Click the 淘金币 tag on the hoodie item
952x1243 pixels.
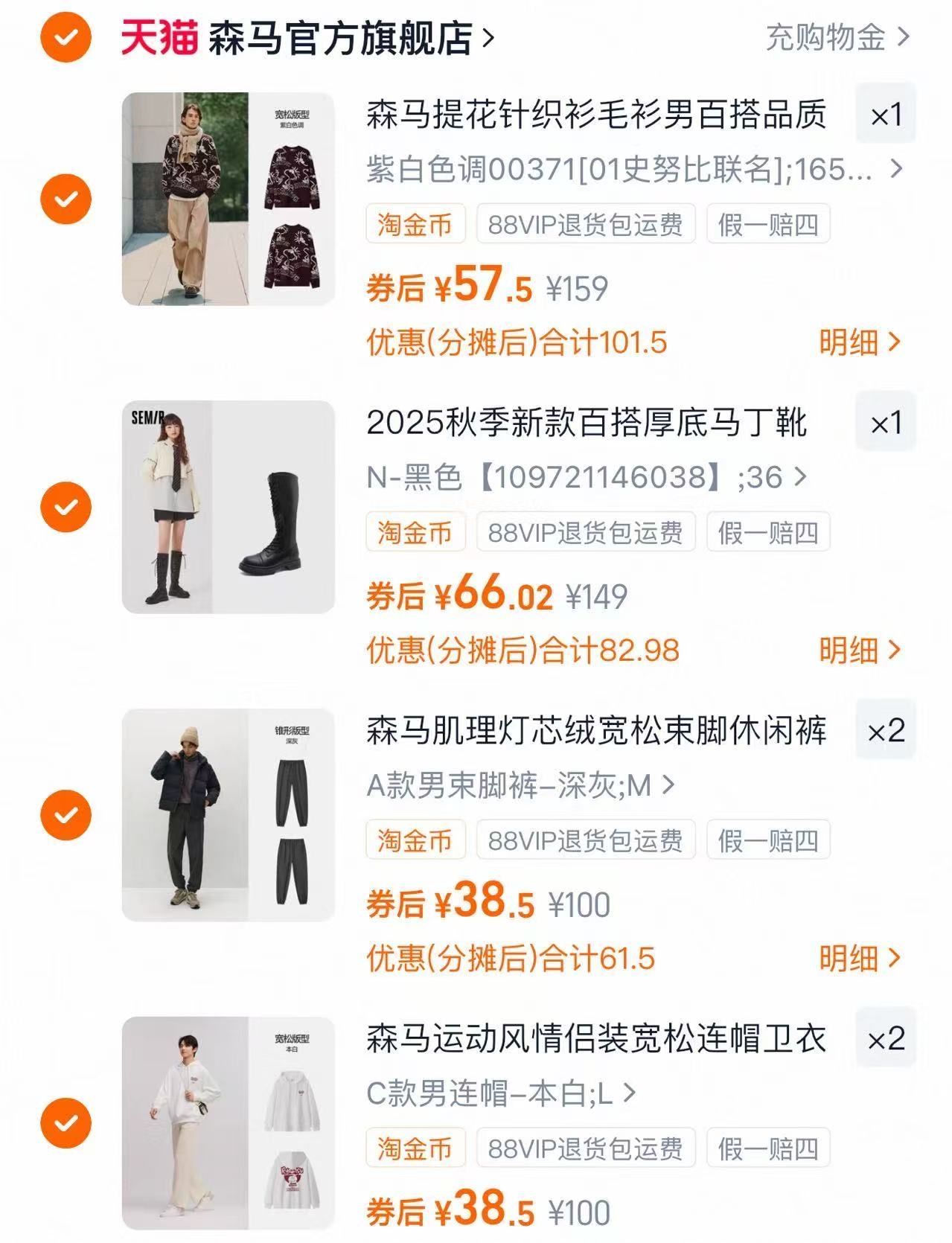point(416,1149)
